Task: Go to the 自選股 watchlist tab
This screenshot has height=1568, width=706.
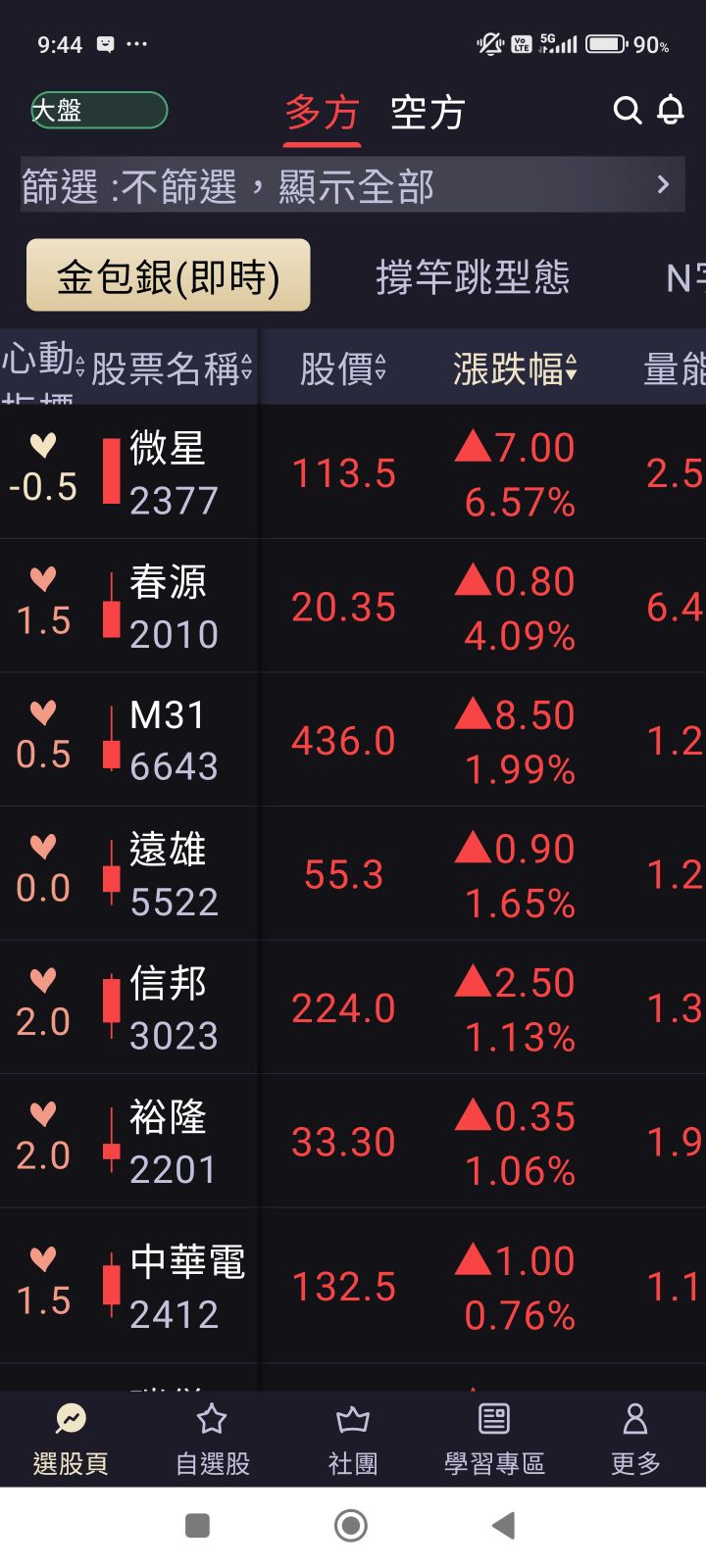Action: click(212, 1439)
